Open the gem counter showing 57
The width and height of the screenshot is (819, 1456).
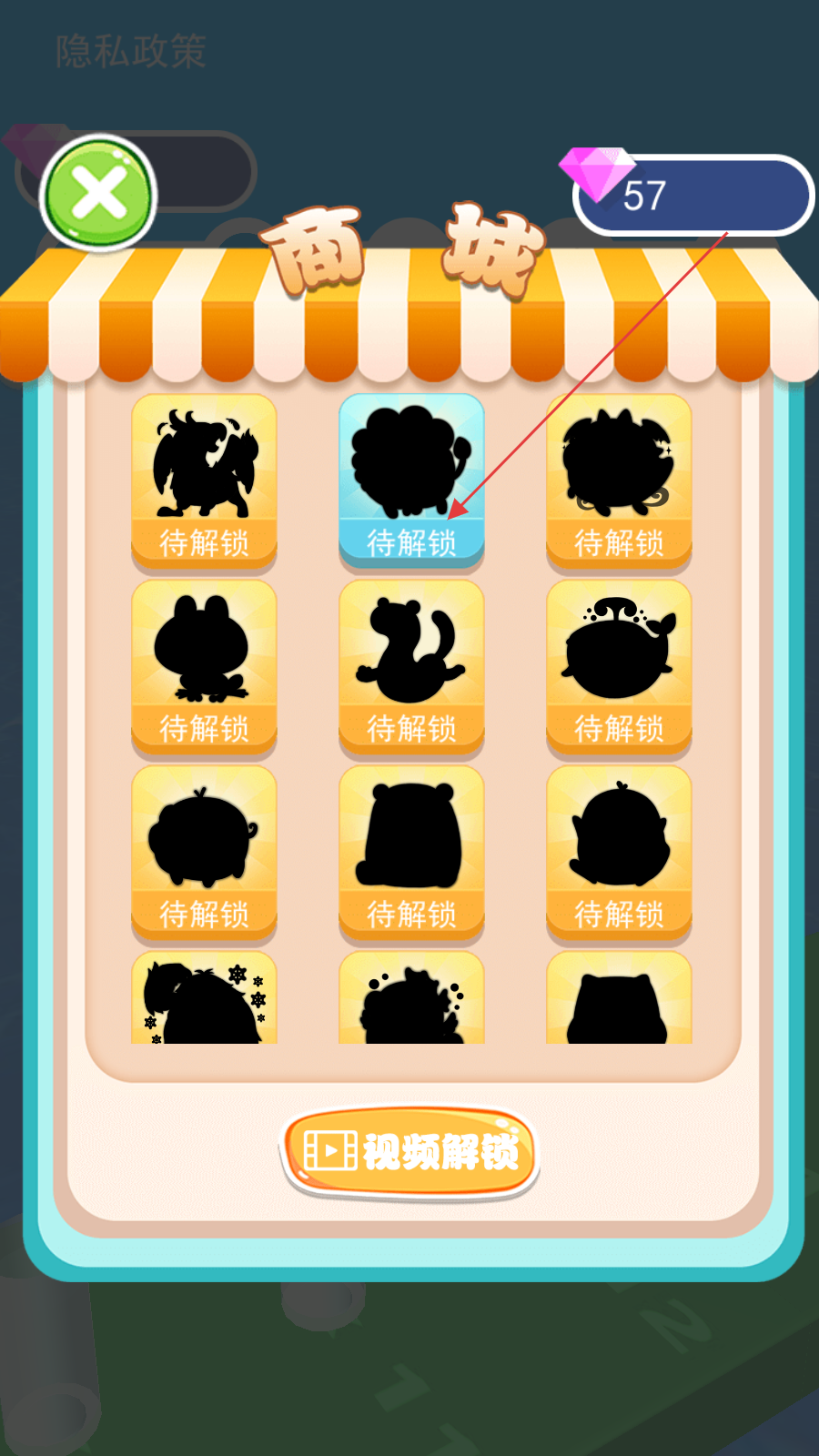[693, 196]
